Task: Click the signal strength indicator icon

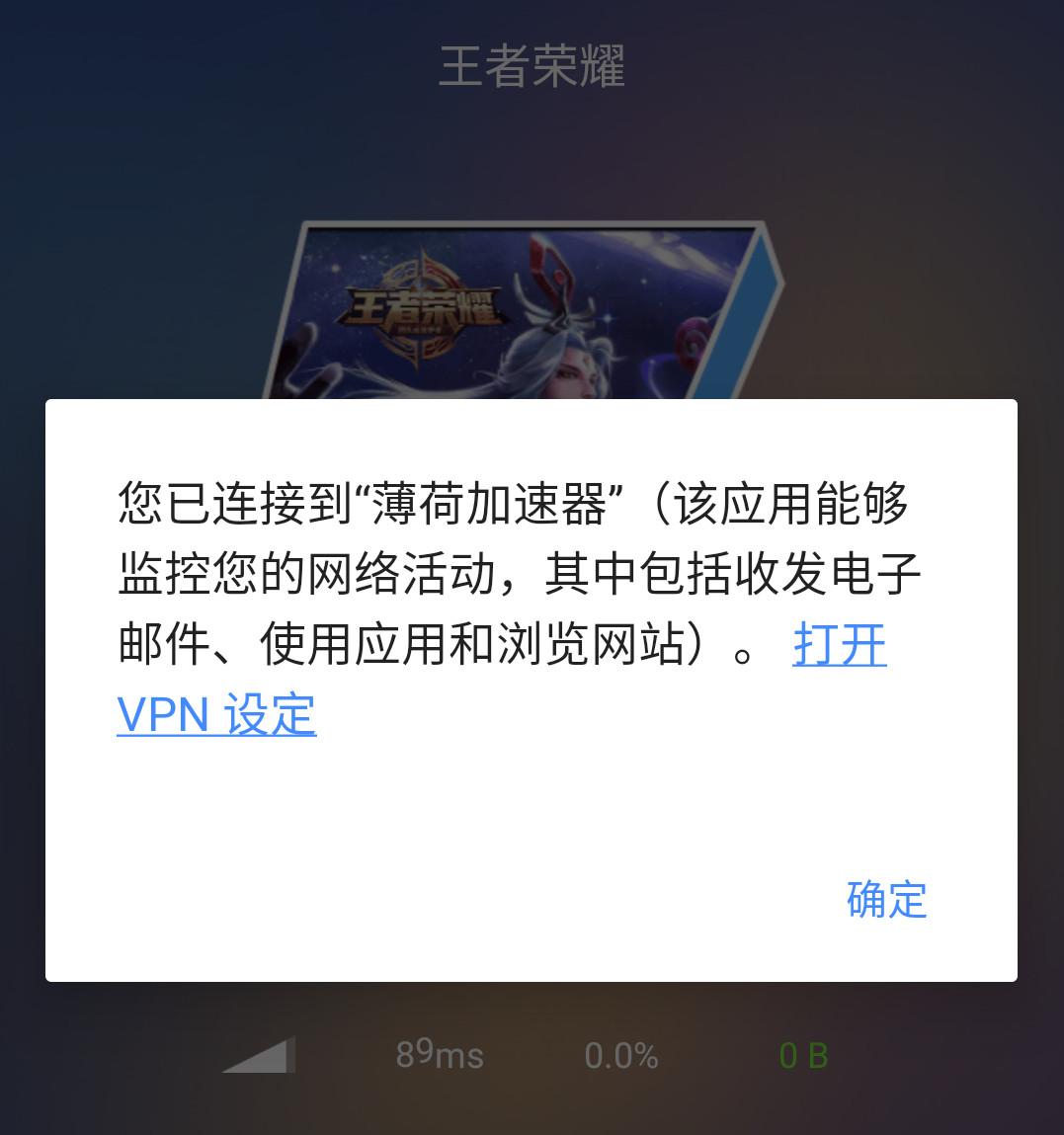Action: [x=259, y=1054]
